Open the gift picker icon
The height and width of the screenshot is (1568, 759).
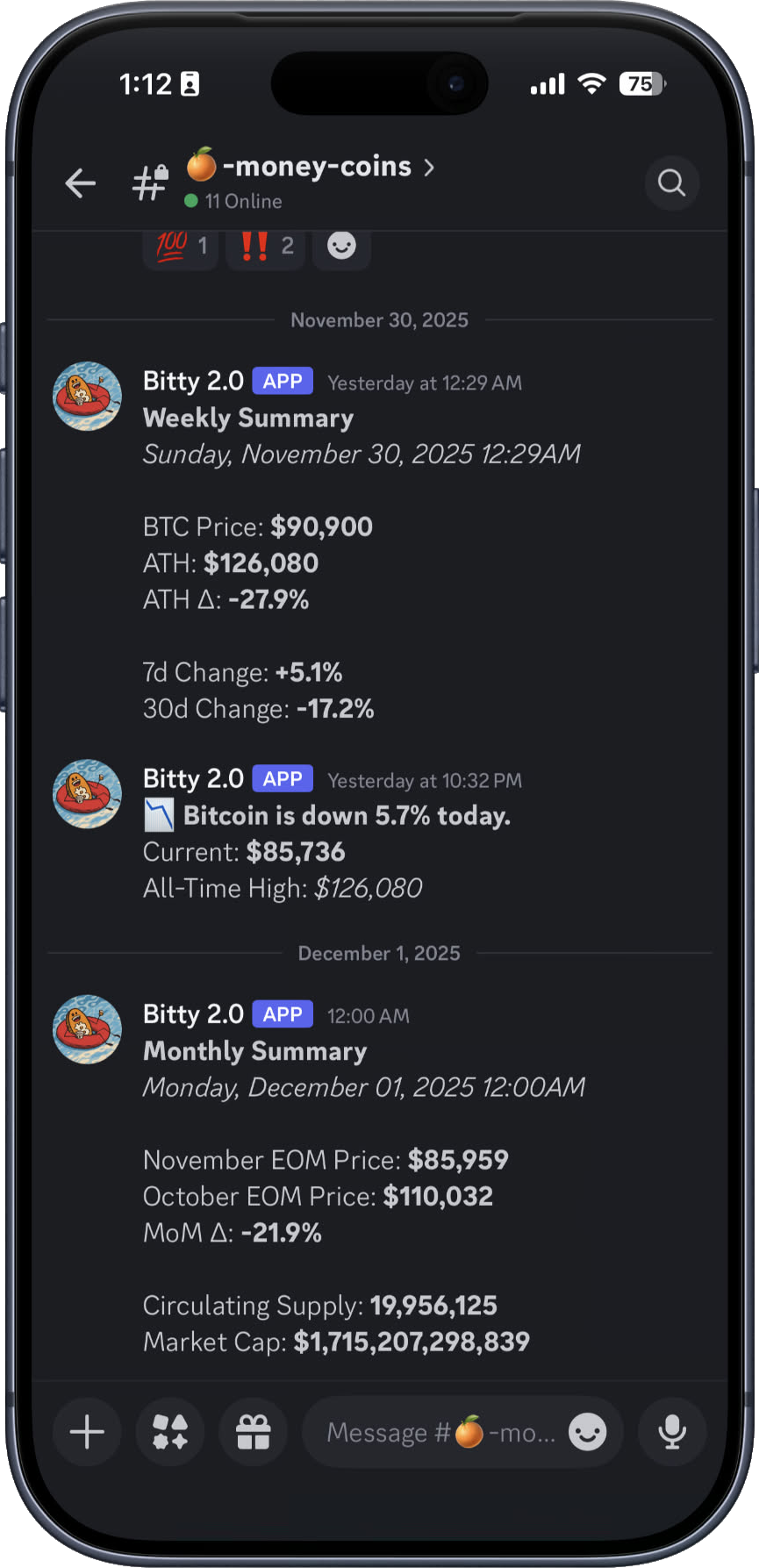pos(253,1431)
